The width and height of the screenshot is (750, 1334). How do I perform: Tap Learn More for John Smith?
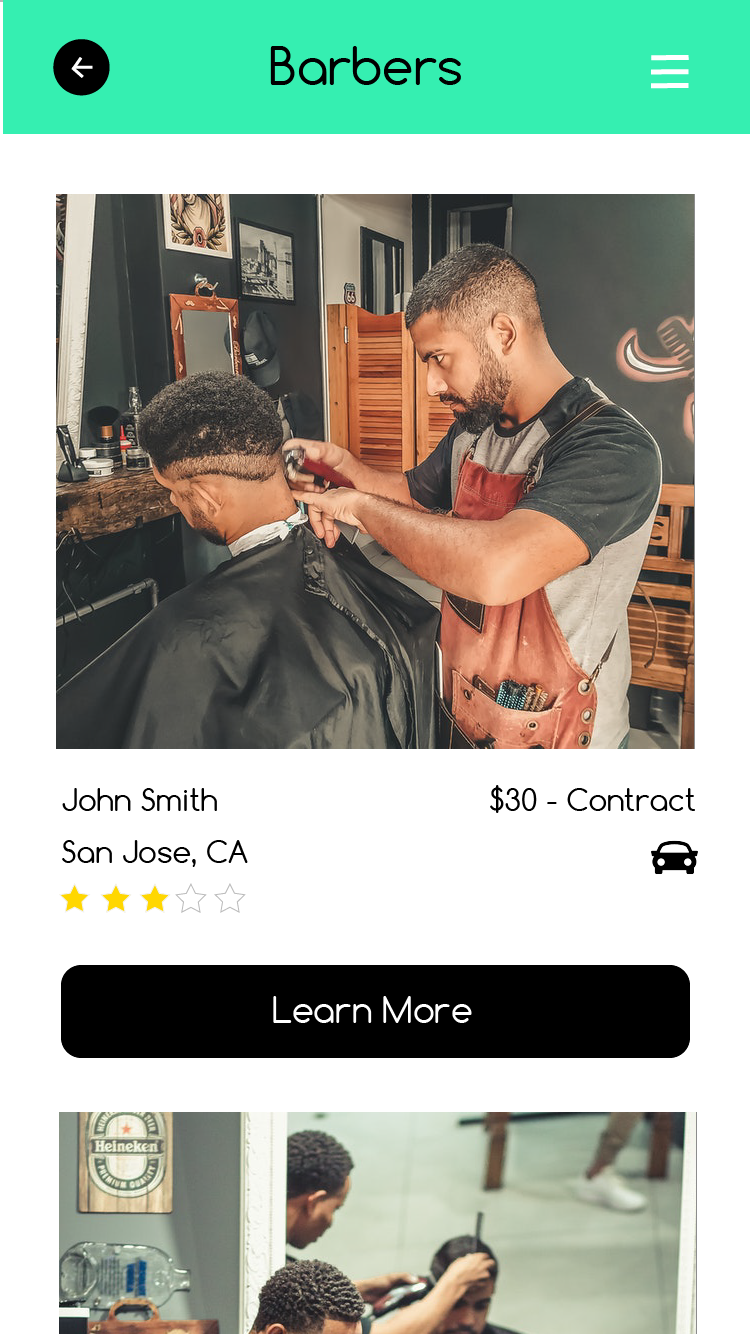(375, 1011)
